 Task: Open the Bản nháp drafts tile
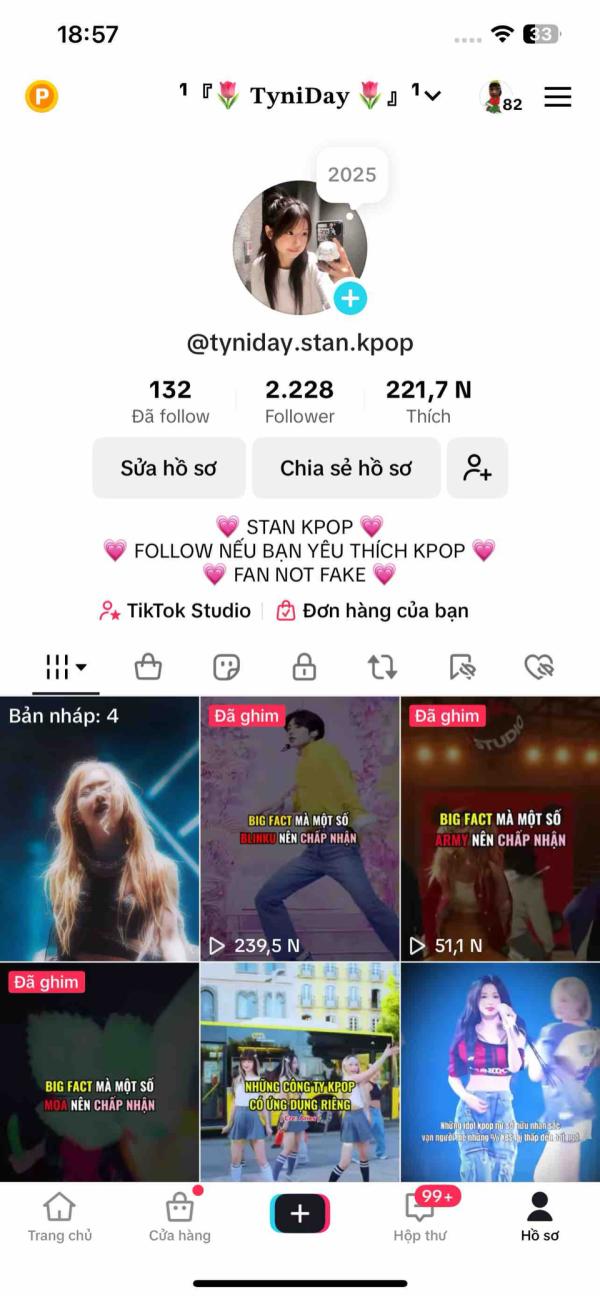[x=99, y=829]
